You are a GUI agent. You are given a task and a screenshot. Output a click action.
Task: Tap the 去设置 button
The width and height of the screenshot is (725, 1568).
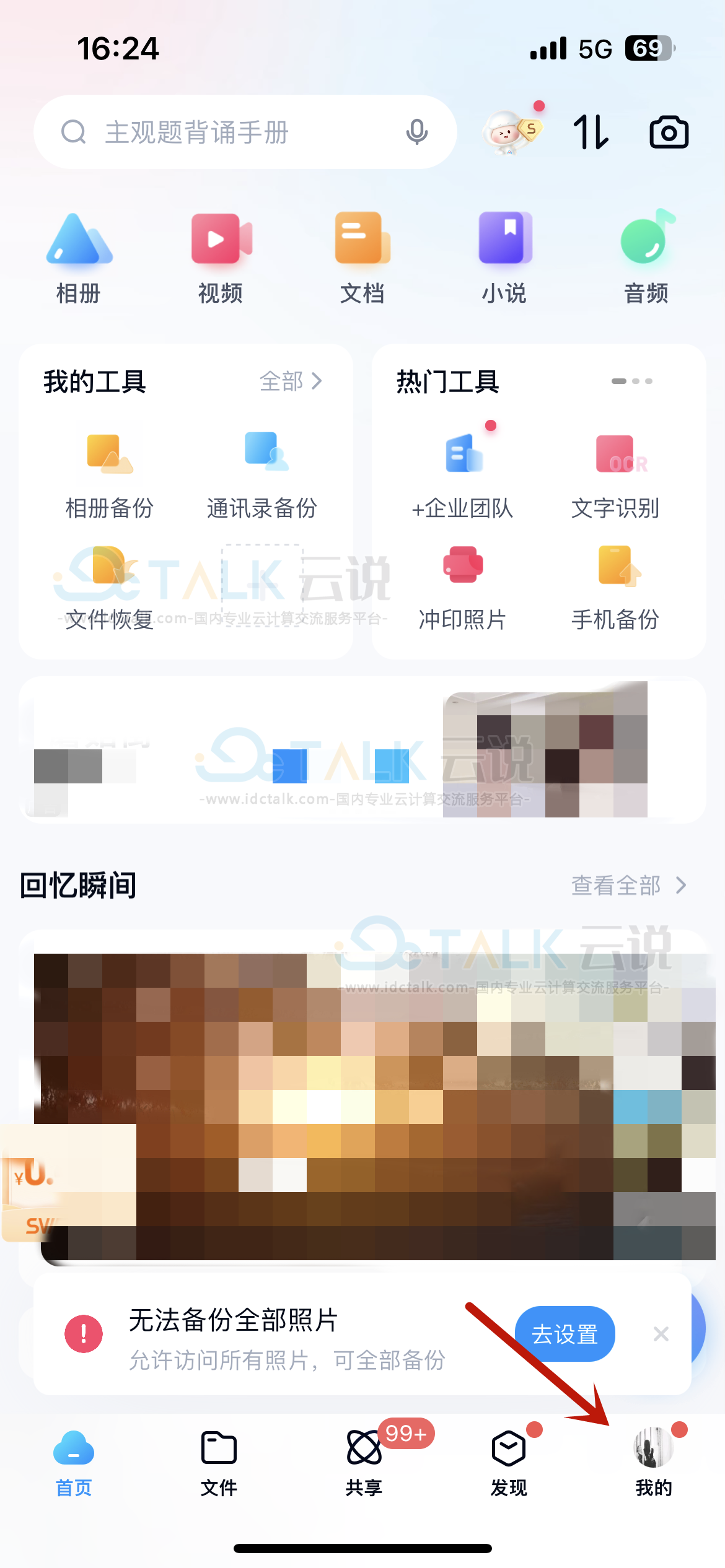click(565, 1334)
